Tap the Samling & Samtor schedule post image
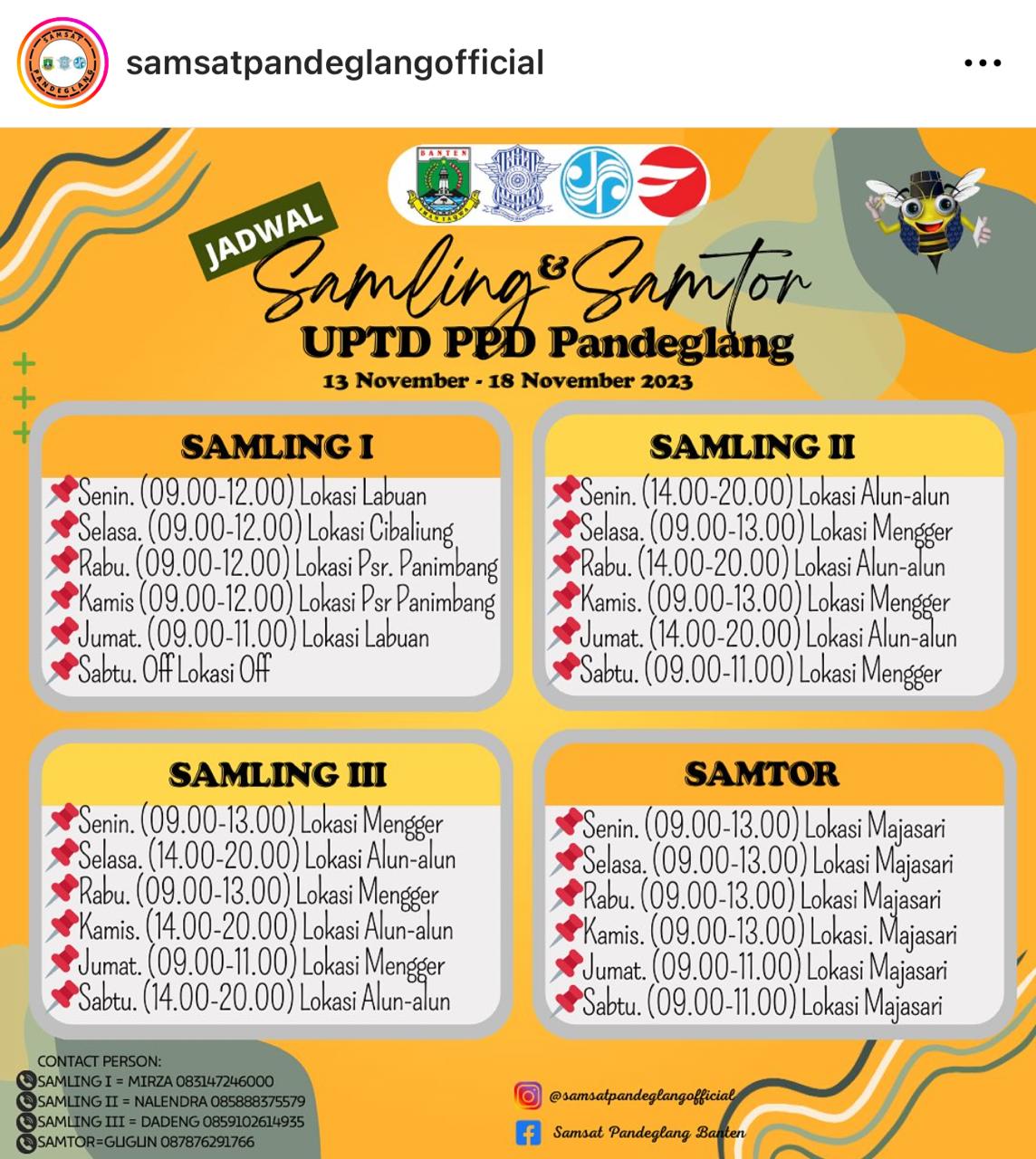Image resolution: width=1036 pixels, height=1159 pixels. tap(518, 643)
